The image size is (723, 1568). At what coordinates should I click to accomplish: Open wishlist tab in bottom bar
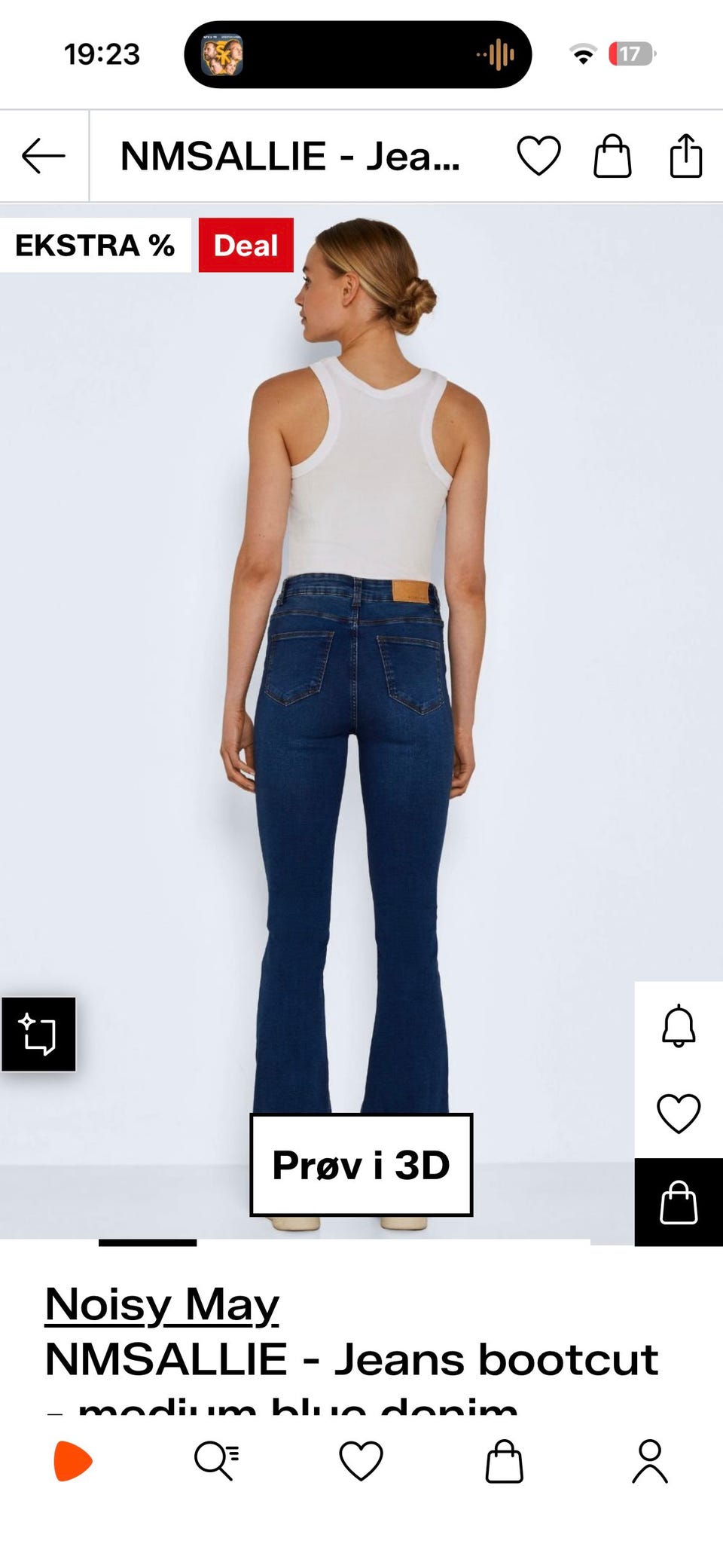click(x=361, y=1461)
